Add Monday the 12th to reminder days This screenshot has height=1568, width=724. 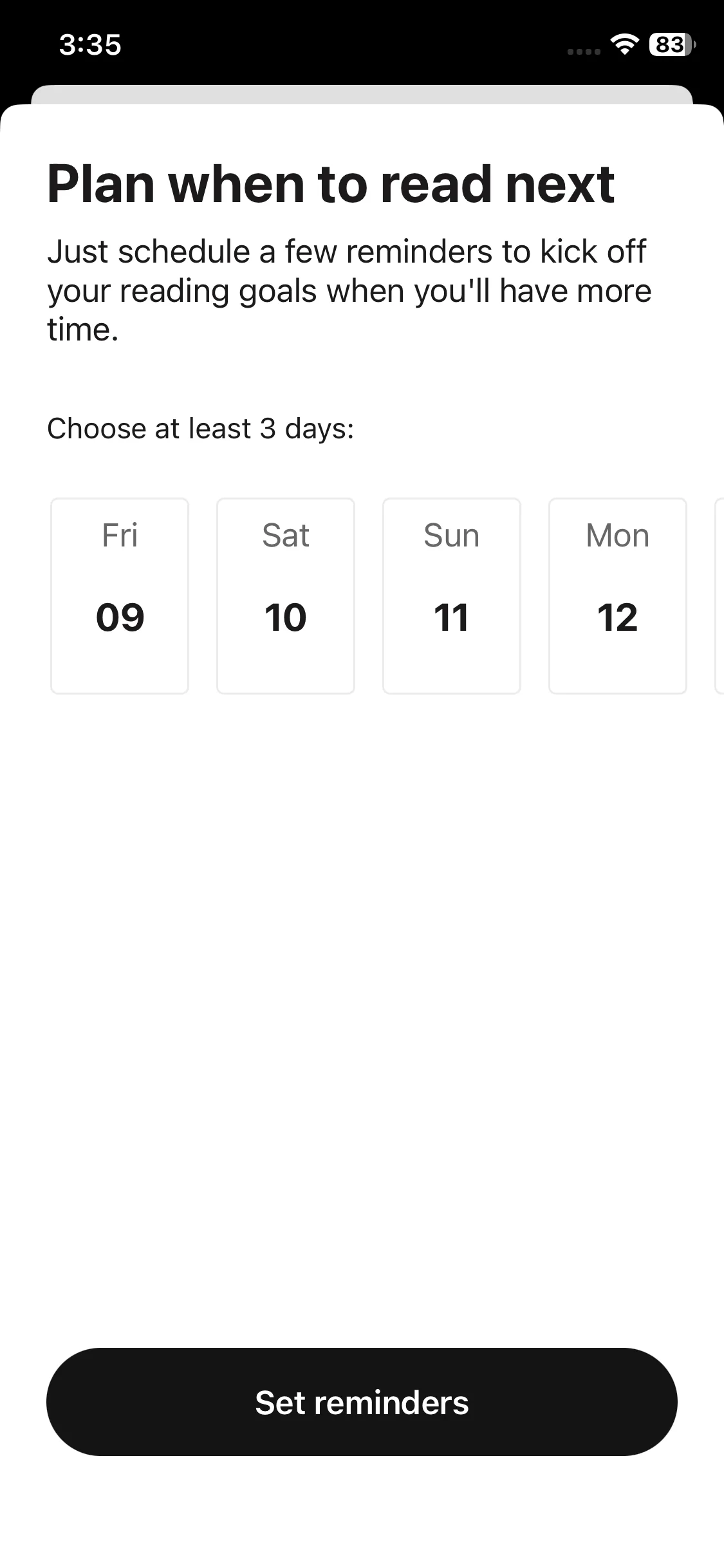coord(618,595)
